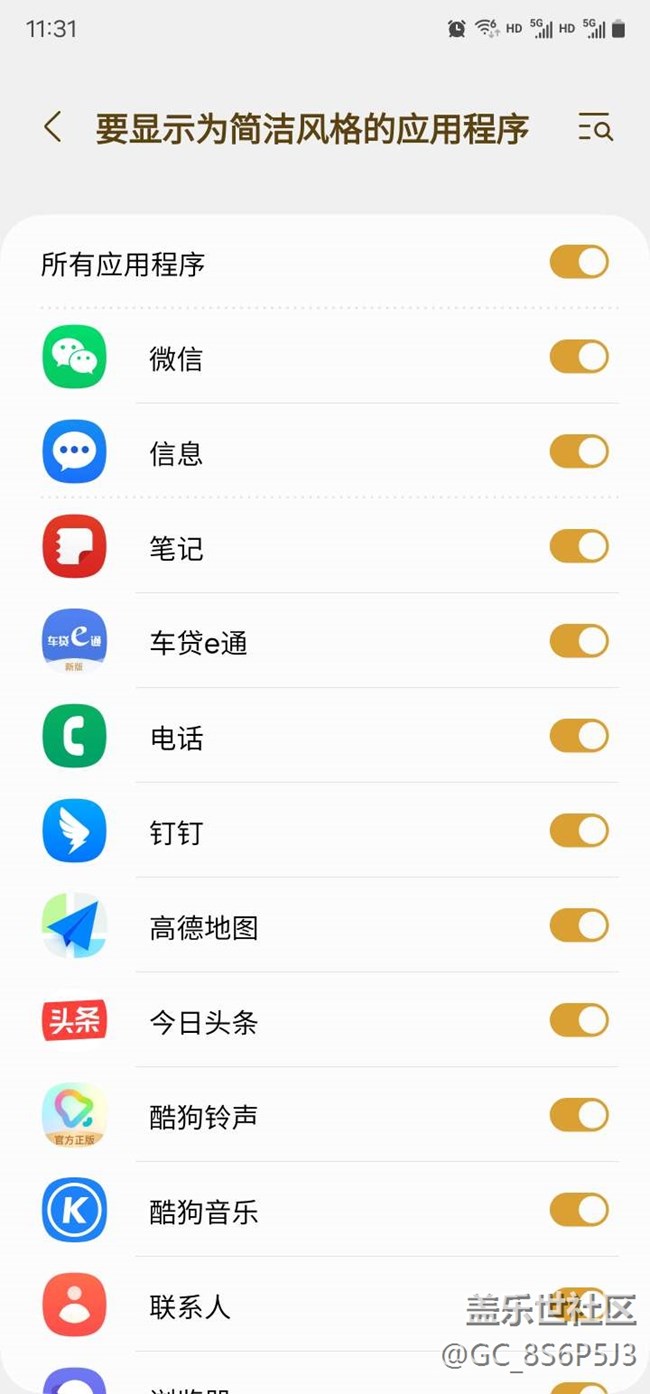Open the search filter icon
650x1394 pixels.
[595, 128]
